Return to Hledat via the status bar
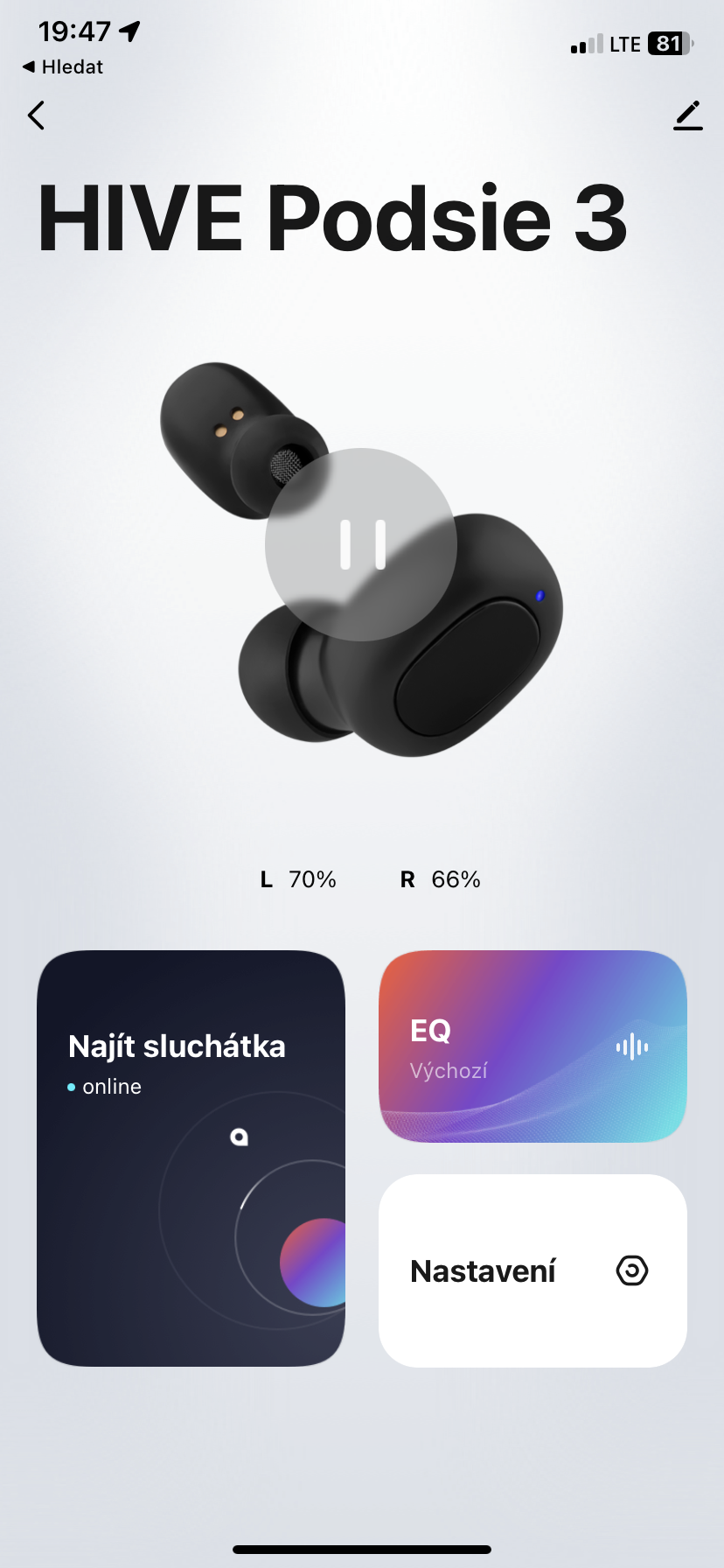The image size is (724, 1568). click(x=63, y=67)
